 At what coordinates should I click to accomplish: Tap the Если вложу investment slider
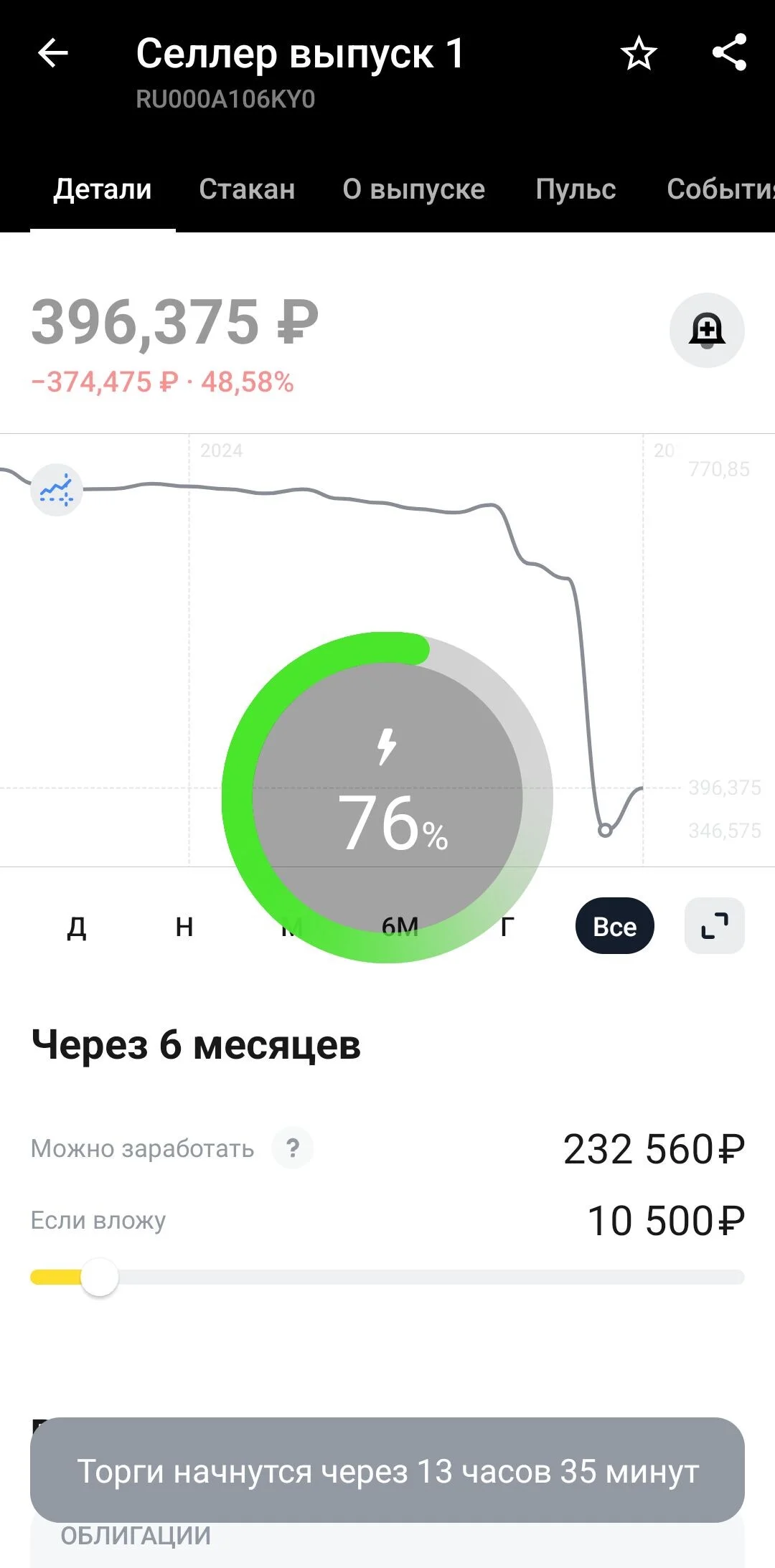[x=387, y=1277]
